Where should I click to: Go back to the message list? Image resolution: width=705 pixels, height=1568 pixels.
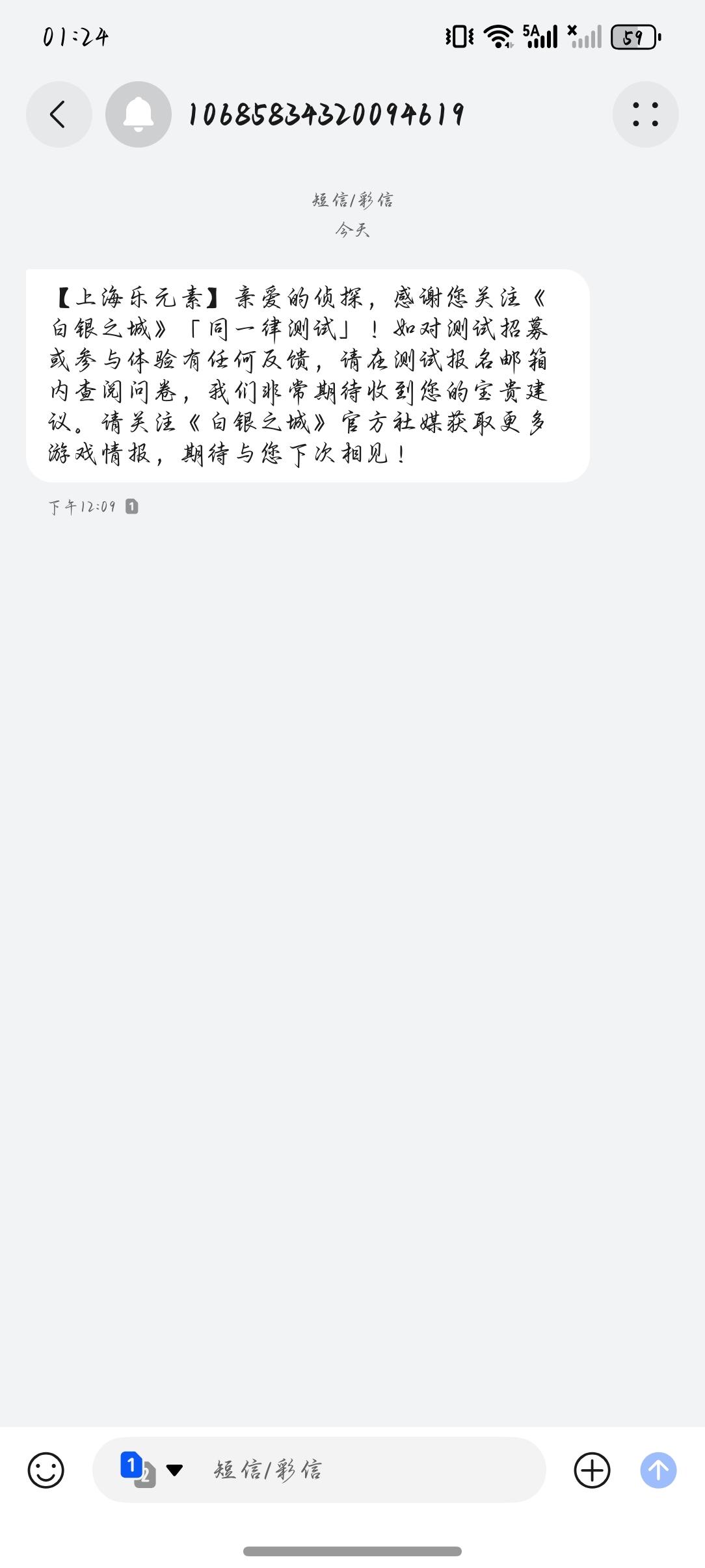pos(59,114)
